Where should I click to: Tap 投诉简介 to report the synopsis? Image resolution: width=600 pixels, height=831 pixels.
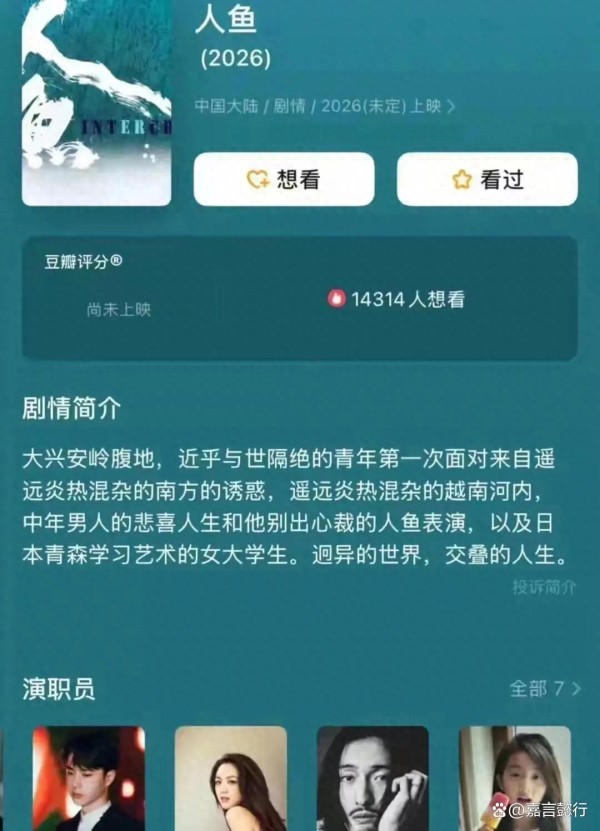[x=544, y=587]
